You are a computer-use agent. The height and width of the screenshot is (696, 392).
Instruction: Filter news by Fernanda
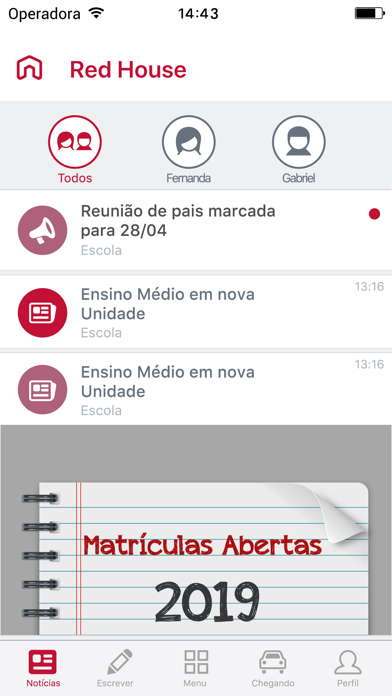coord(189,150)
